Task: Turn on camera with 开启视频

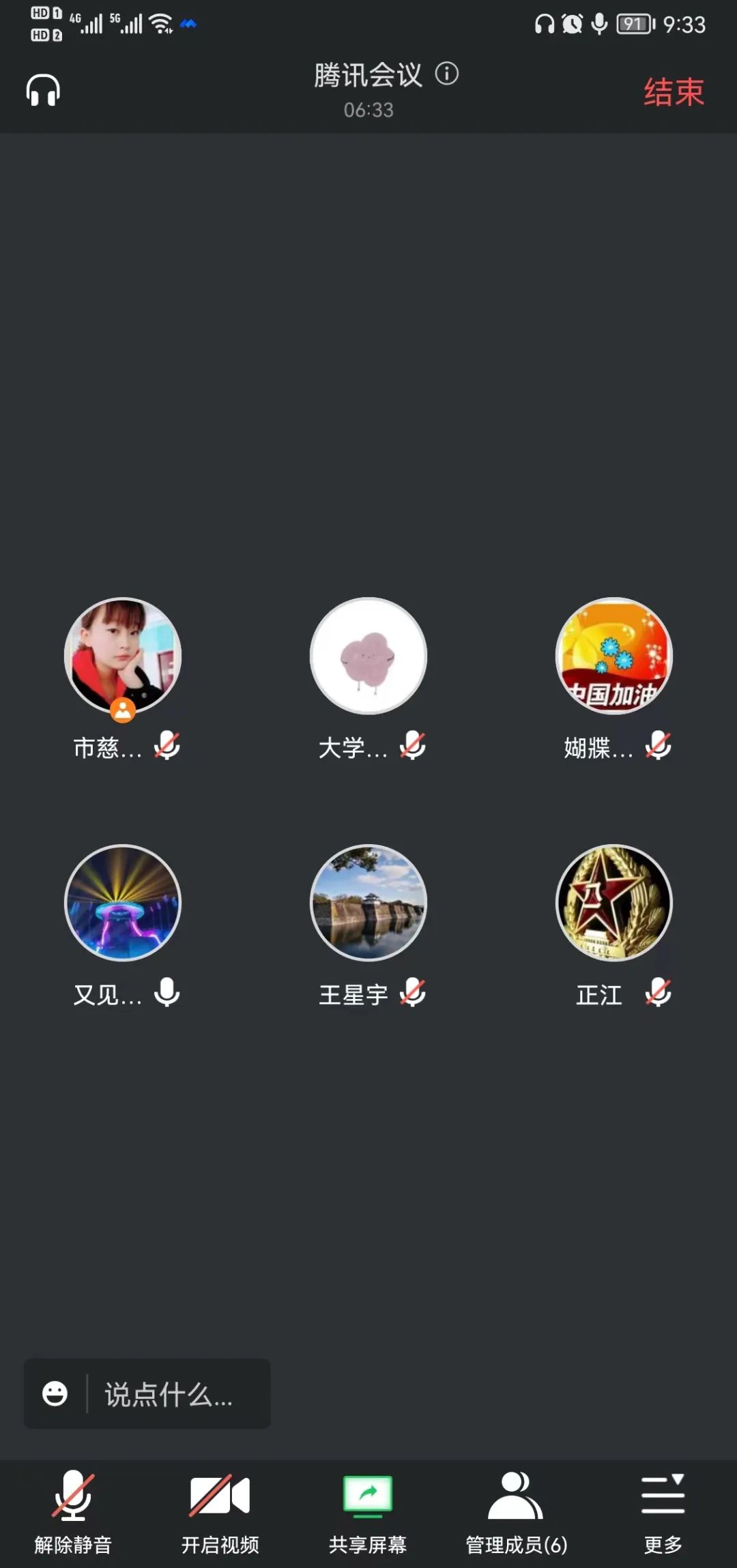Action: coord(220,1509)
